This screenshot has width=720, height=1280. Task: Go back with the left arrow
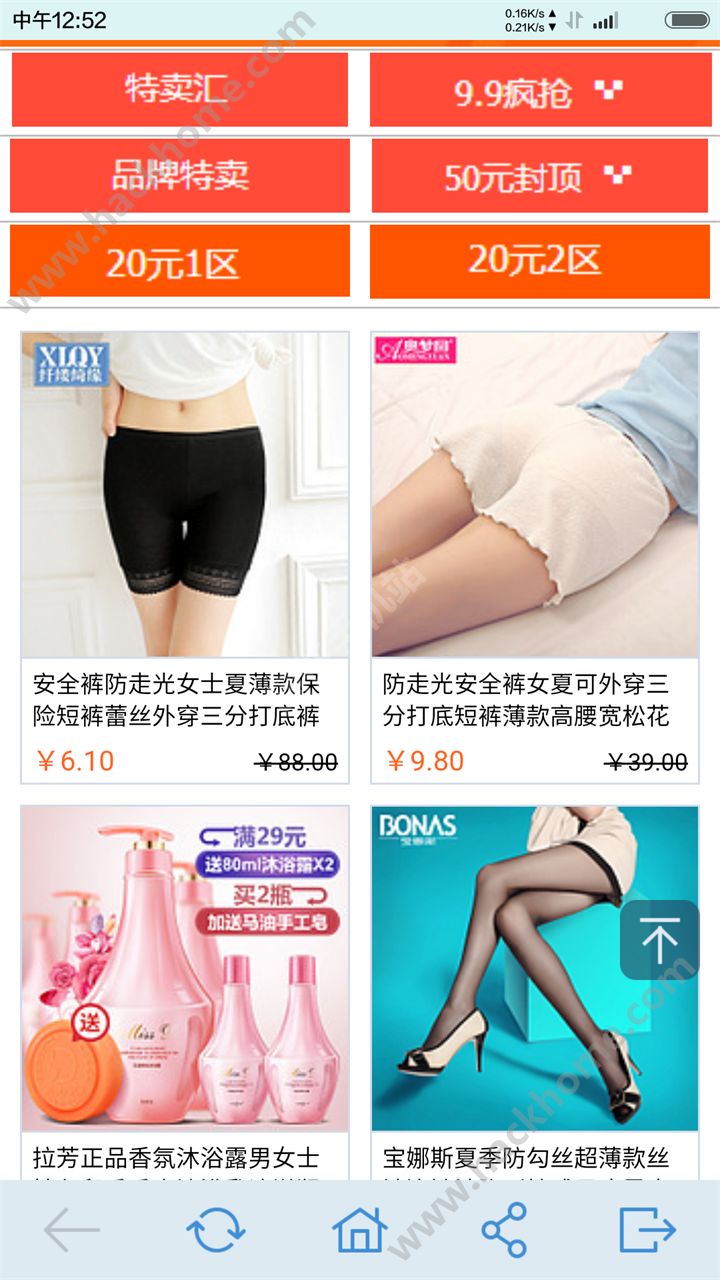point(72,1230)
